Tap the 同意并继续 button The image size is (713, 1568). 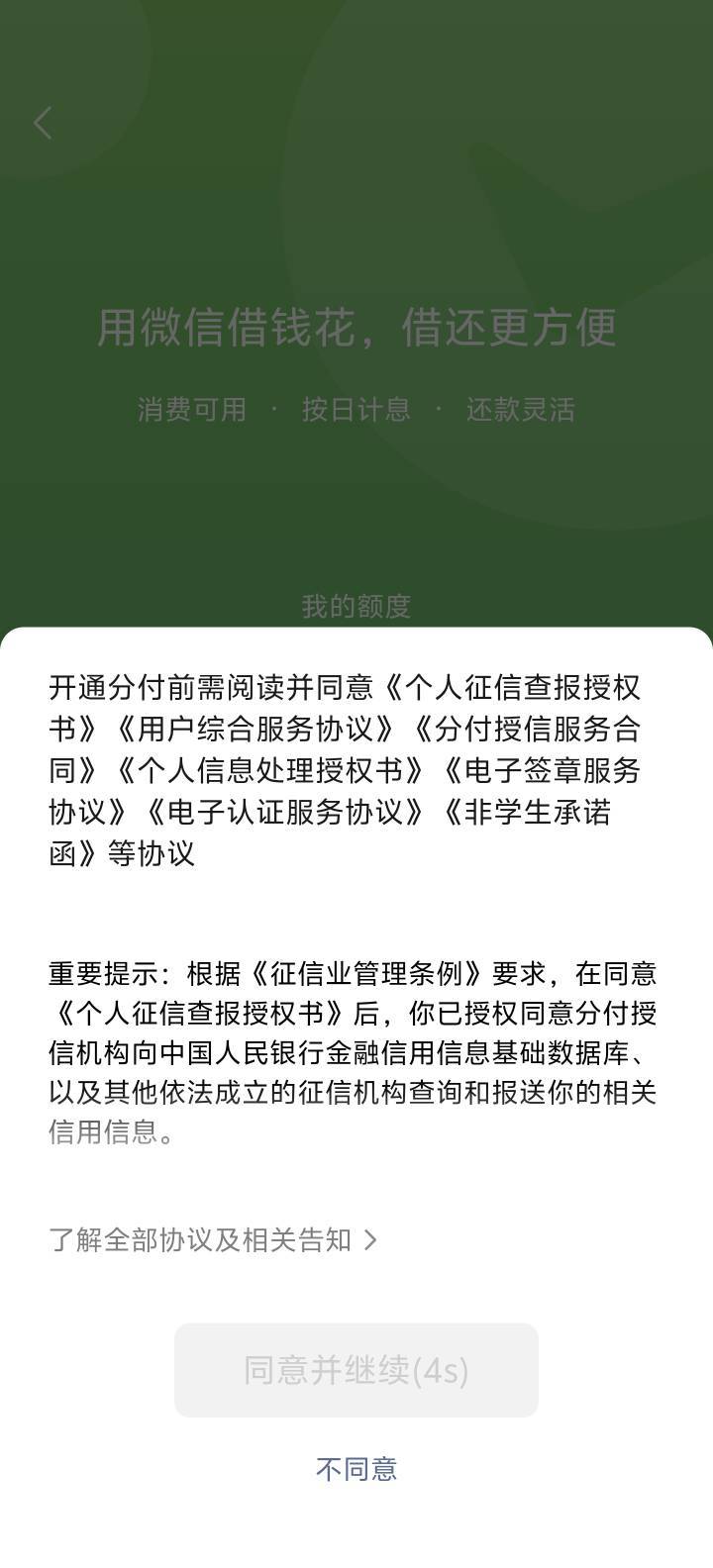356,1370
